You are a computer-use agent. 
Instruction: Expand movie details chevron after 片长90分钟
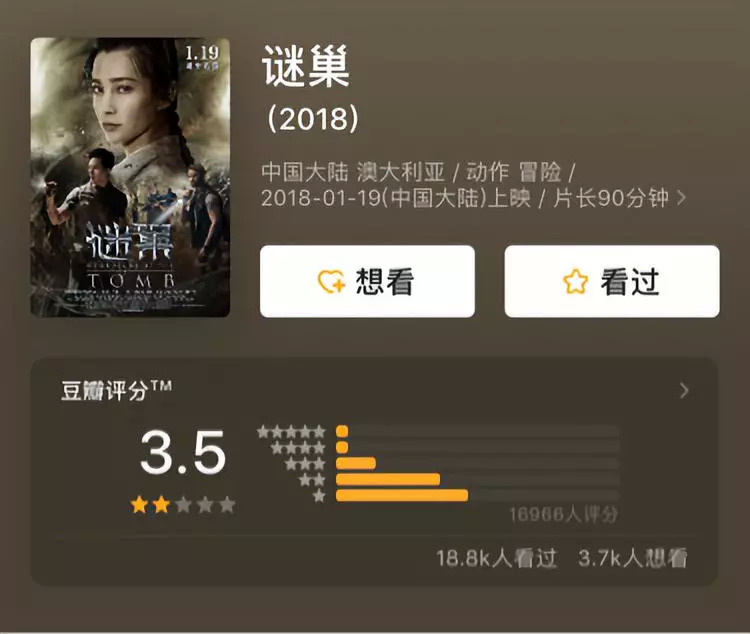(x=682, y=198)
